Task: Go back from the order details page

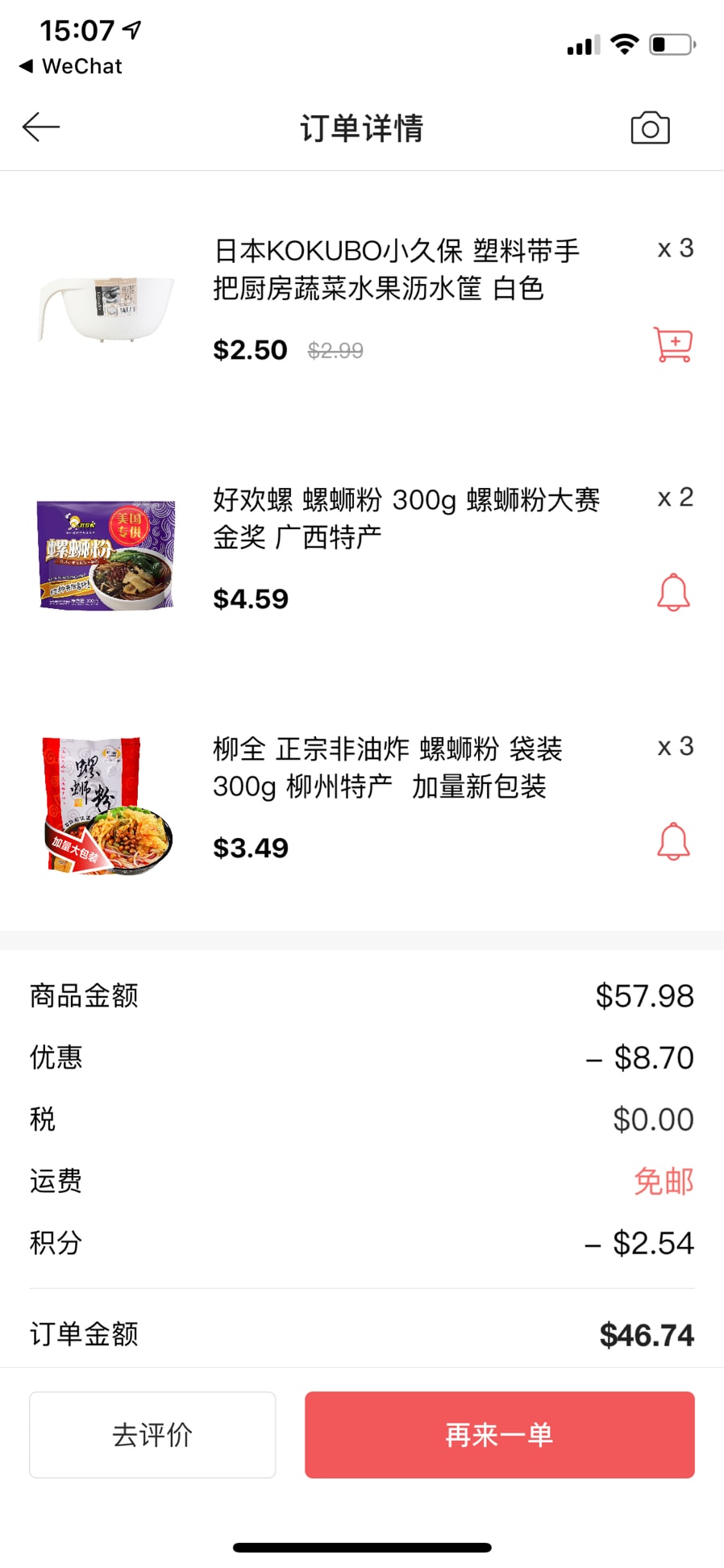Action: 41,127
